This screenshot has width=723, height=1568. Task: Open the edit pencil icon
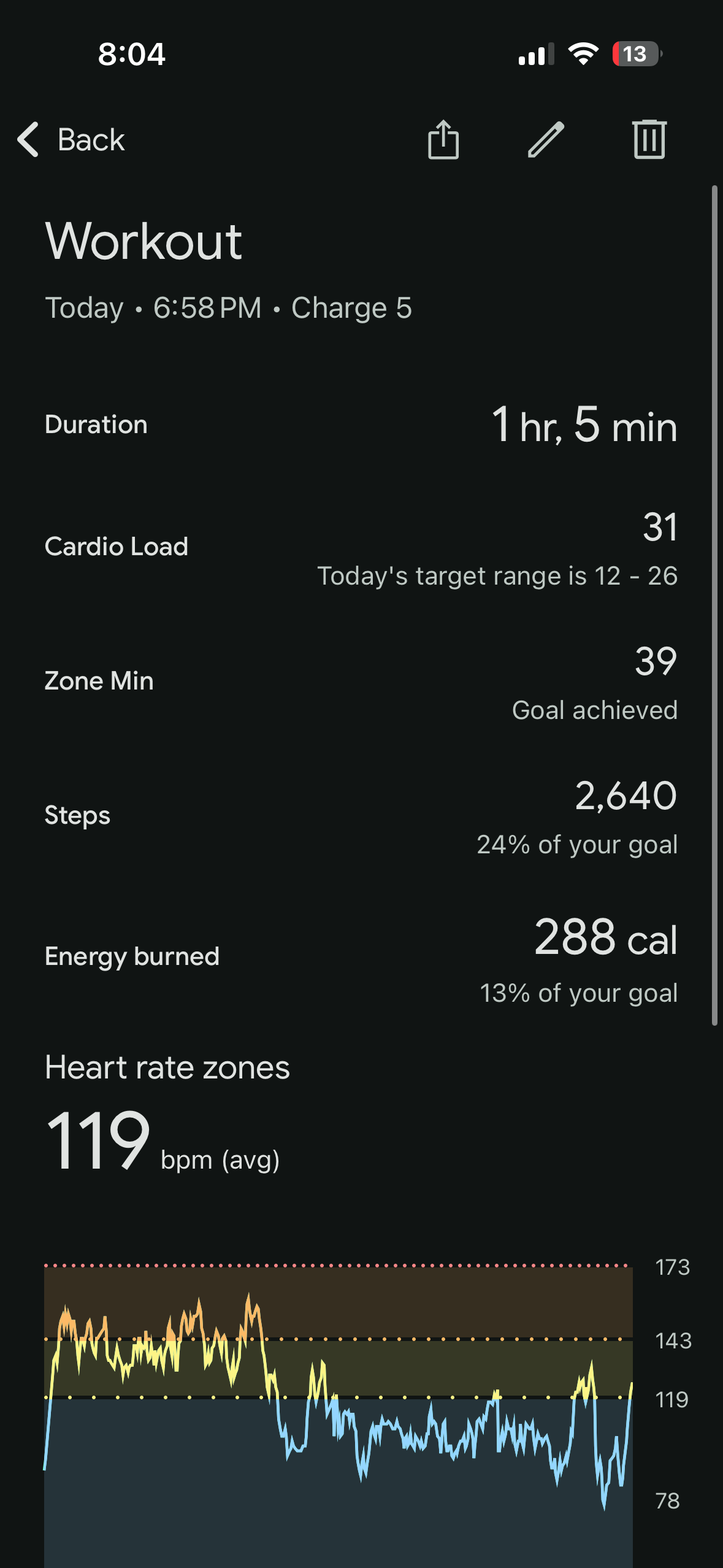[x=546, y=140]
